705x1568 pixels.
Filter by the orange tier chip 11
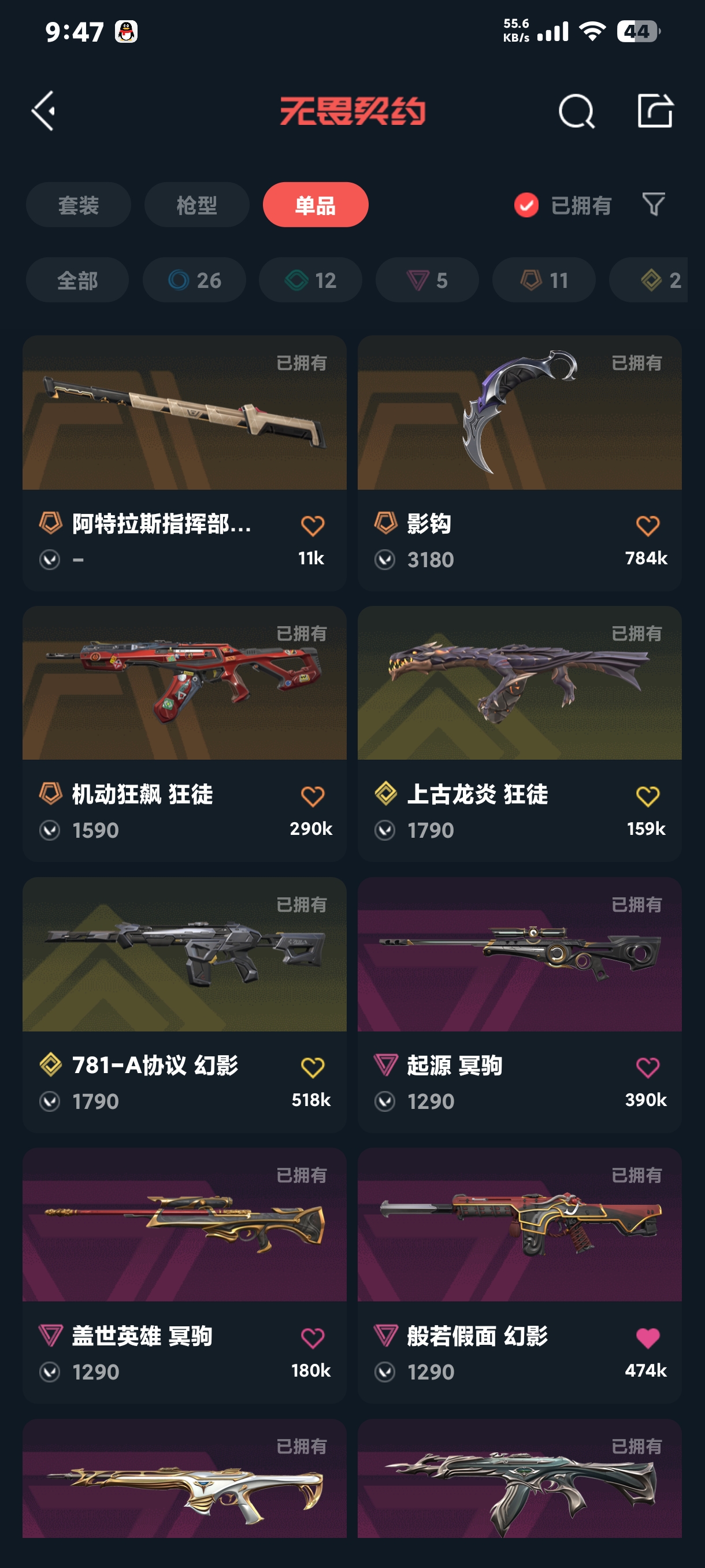click(x=543, y=280)
